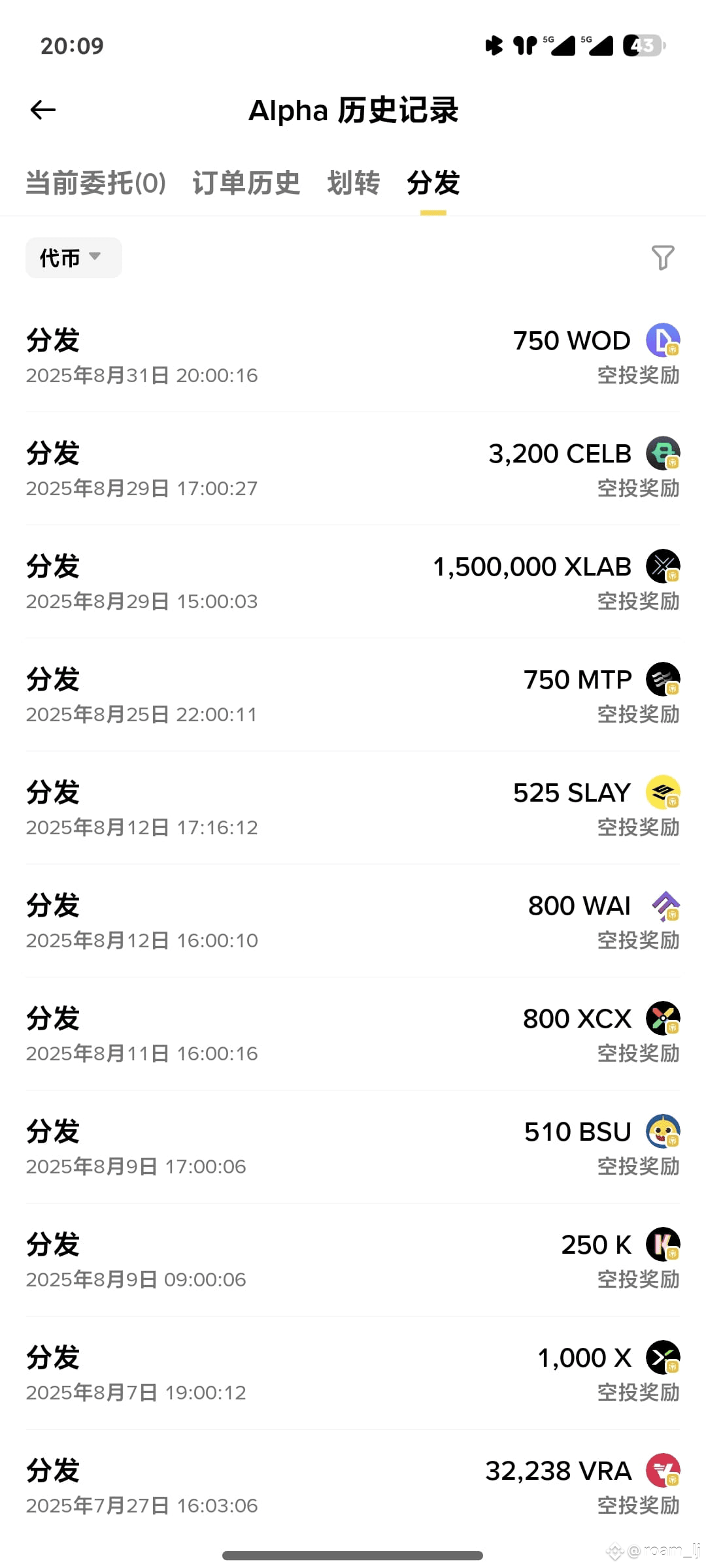View the 1,000 X airdrop entry
This screenshot has width=706, height=1568.
pyautogui.click(x=353, y=1373)
